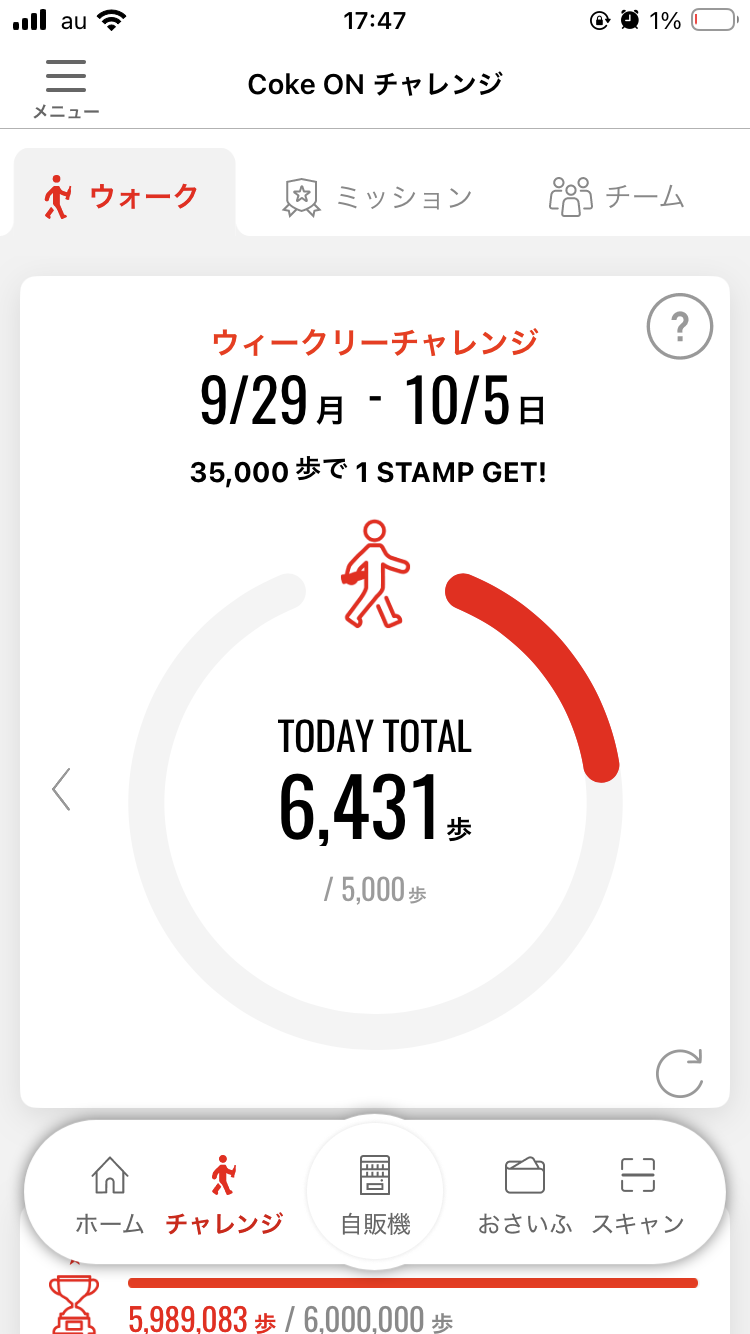Open the メニュー hamburger menu
This screenshot has height=1334, width=750.
[x=66, y=87]
